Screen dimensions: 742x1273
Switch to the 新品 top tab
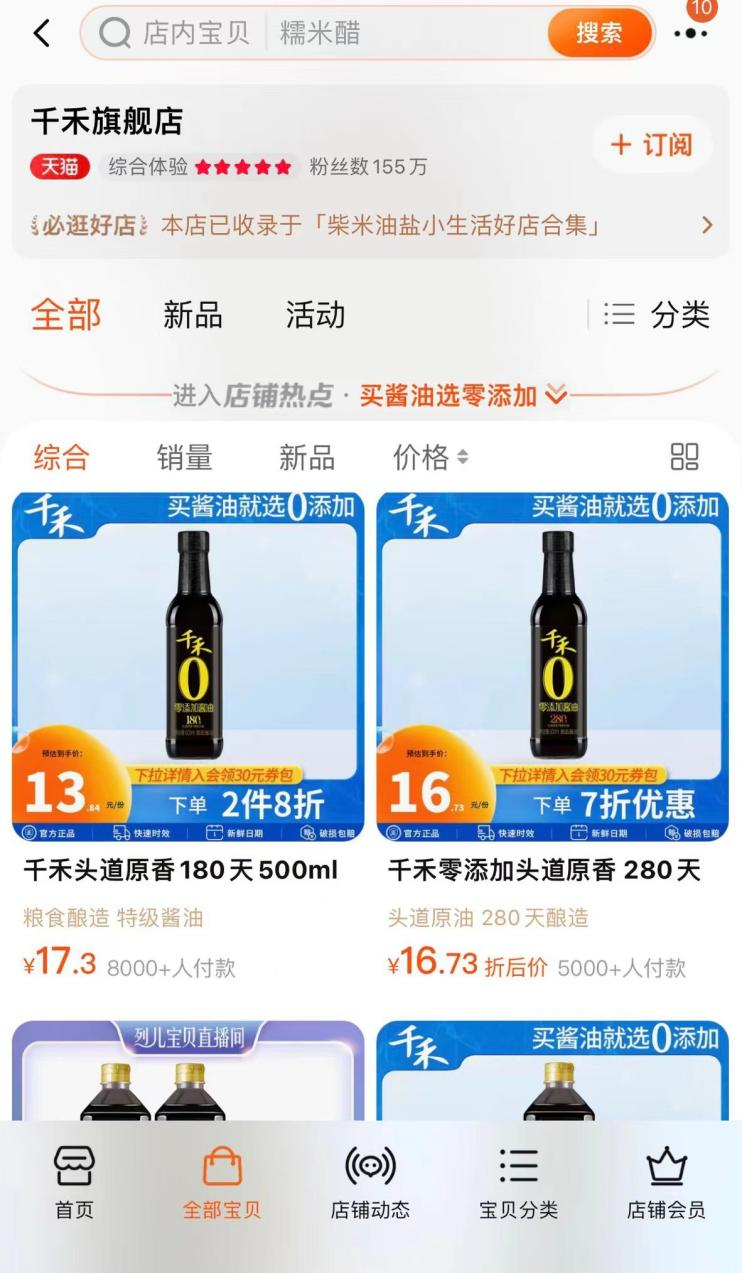click(193, 315)
